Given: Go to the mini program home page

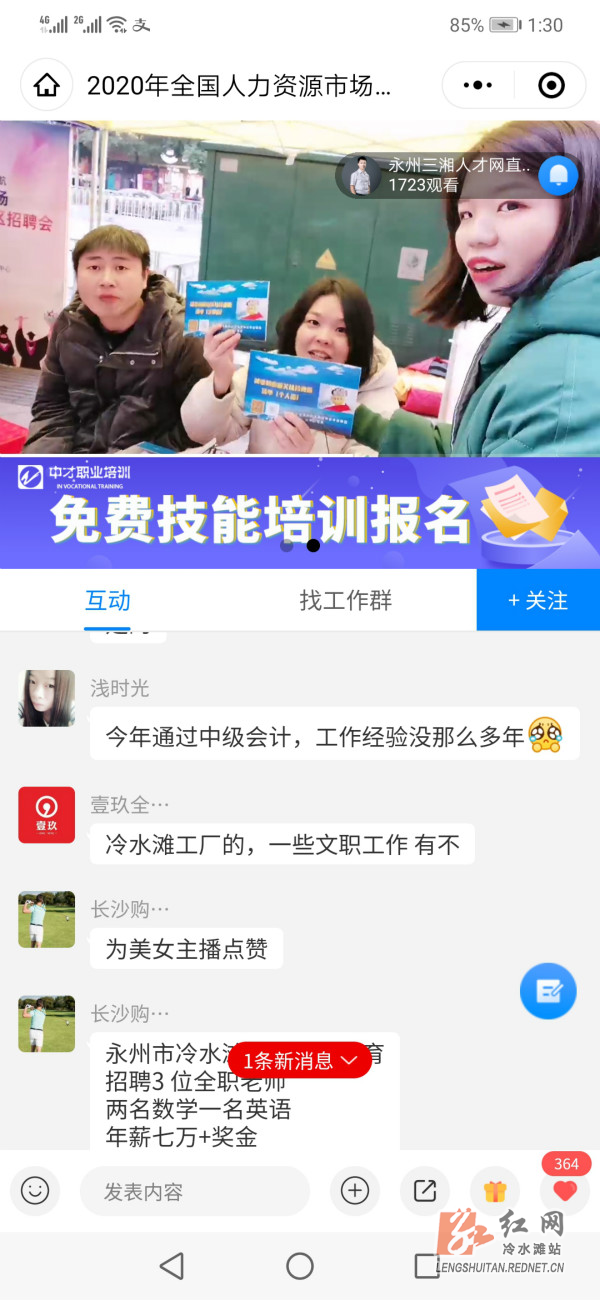Looking at the screenshot, I should 47,85.
